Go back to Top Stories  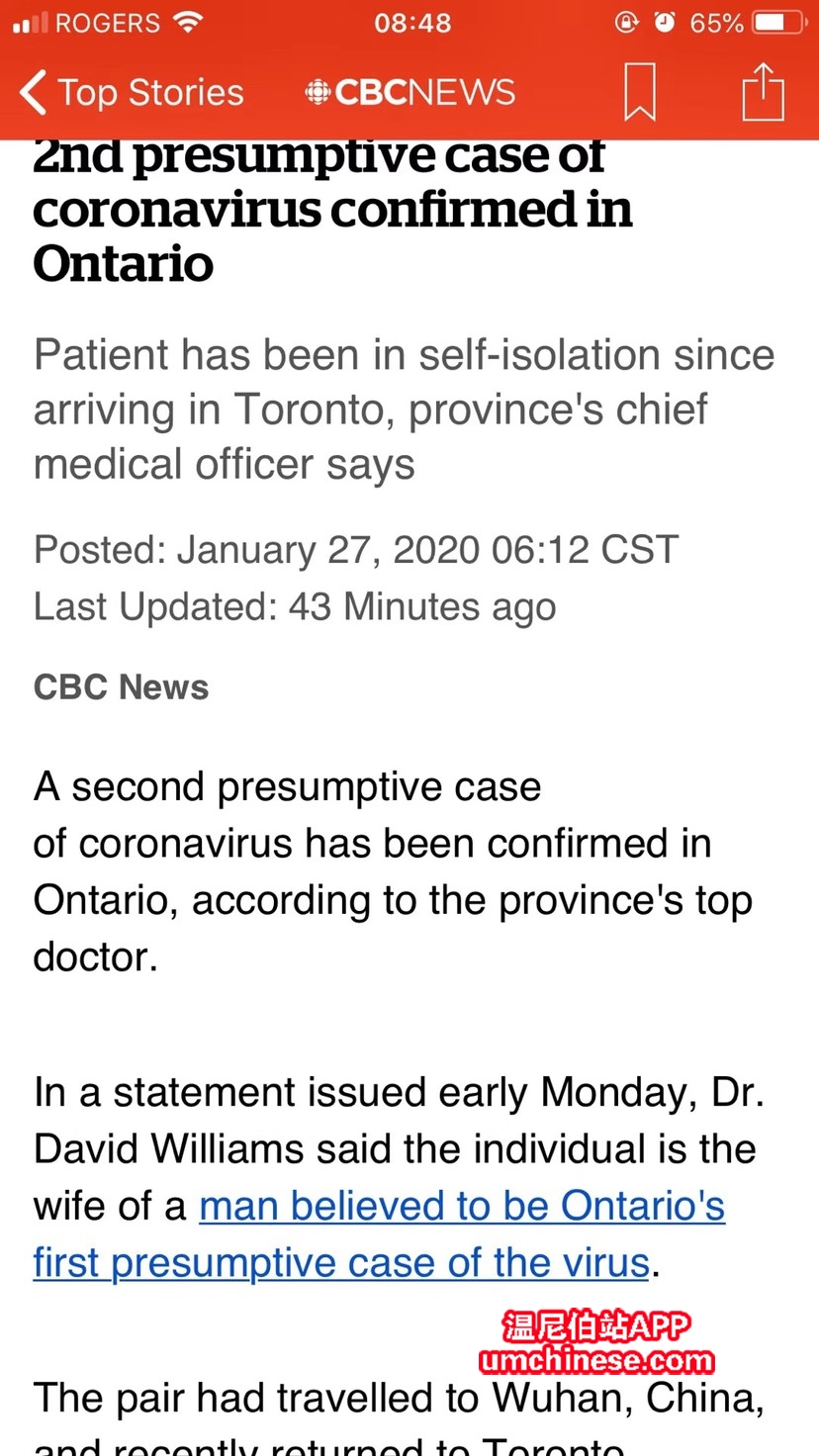(132, 92)
